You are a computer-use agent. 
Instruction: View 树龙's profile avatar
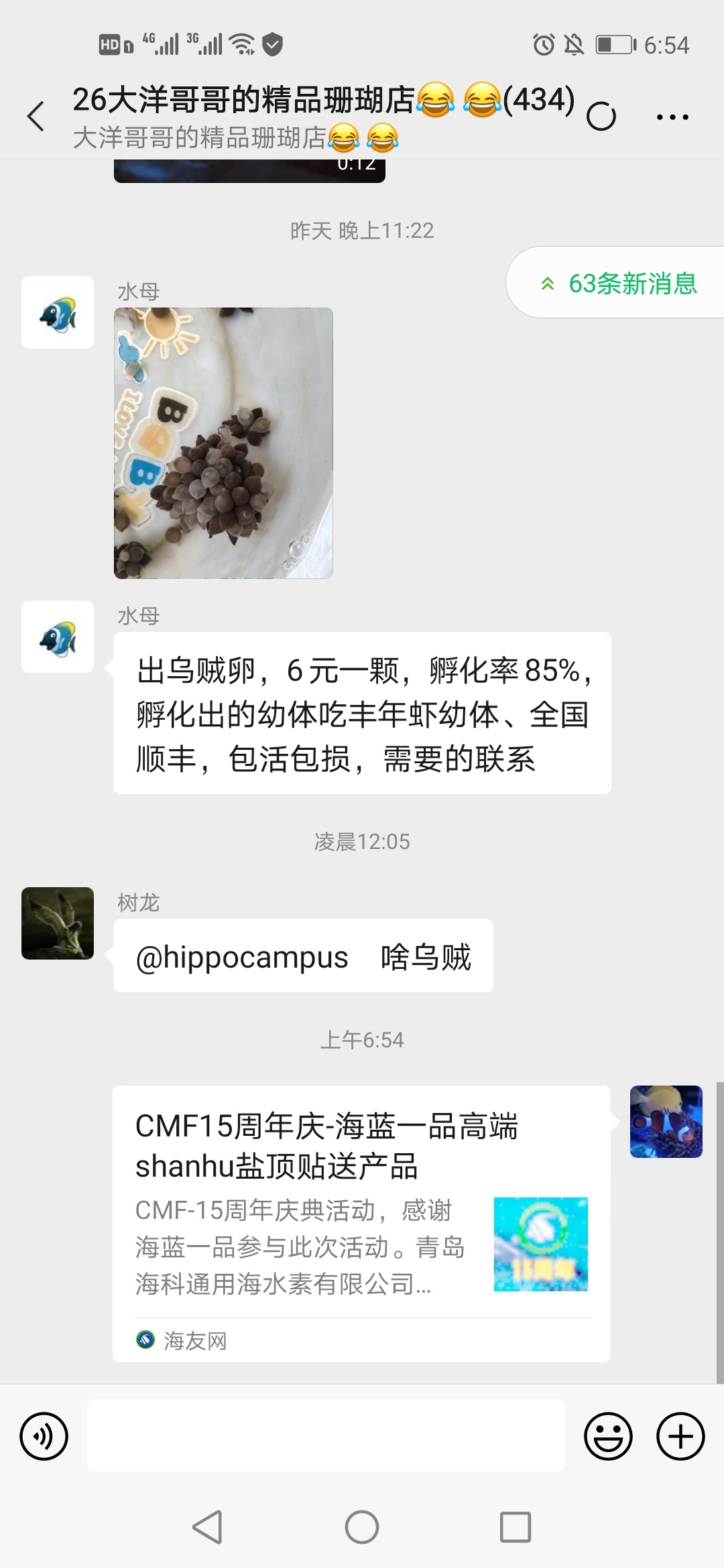point(58,923)
